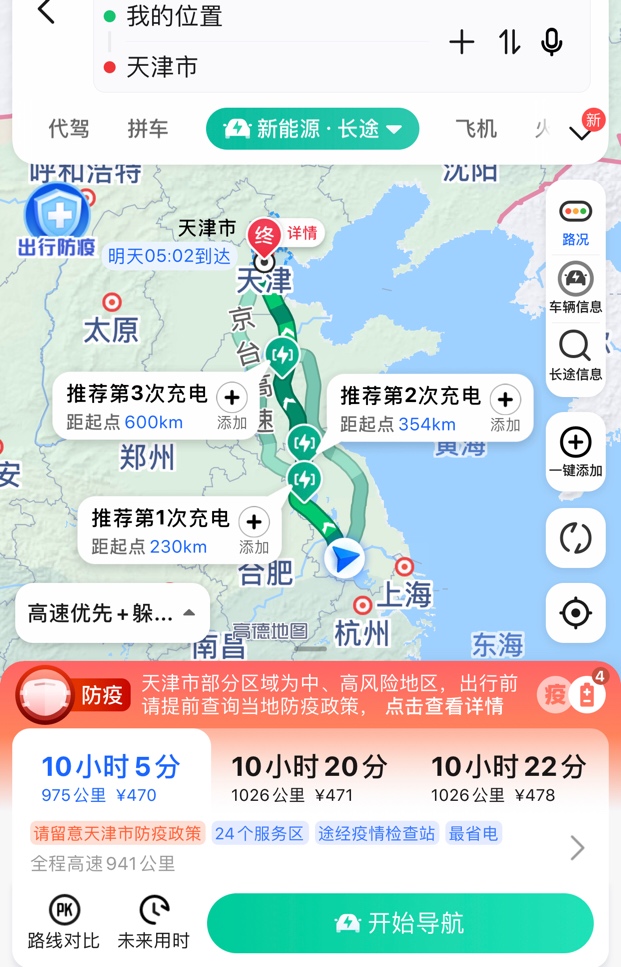Swap start and destination
This screenshot has width=621, height=967.
pos(509,42)
